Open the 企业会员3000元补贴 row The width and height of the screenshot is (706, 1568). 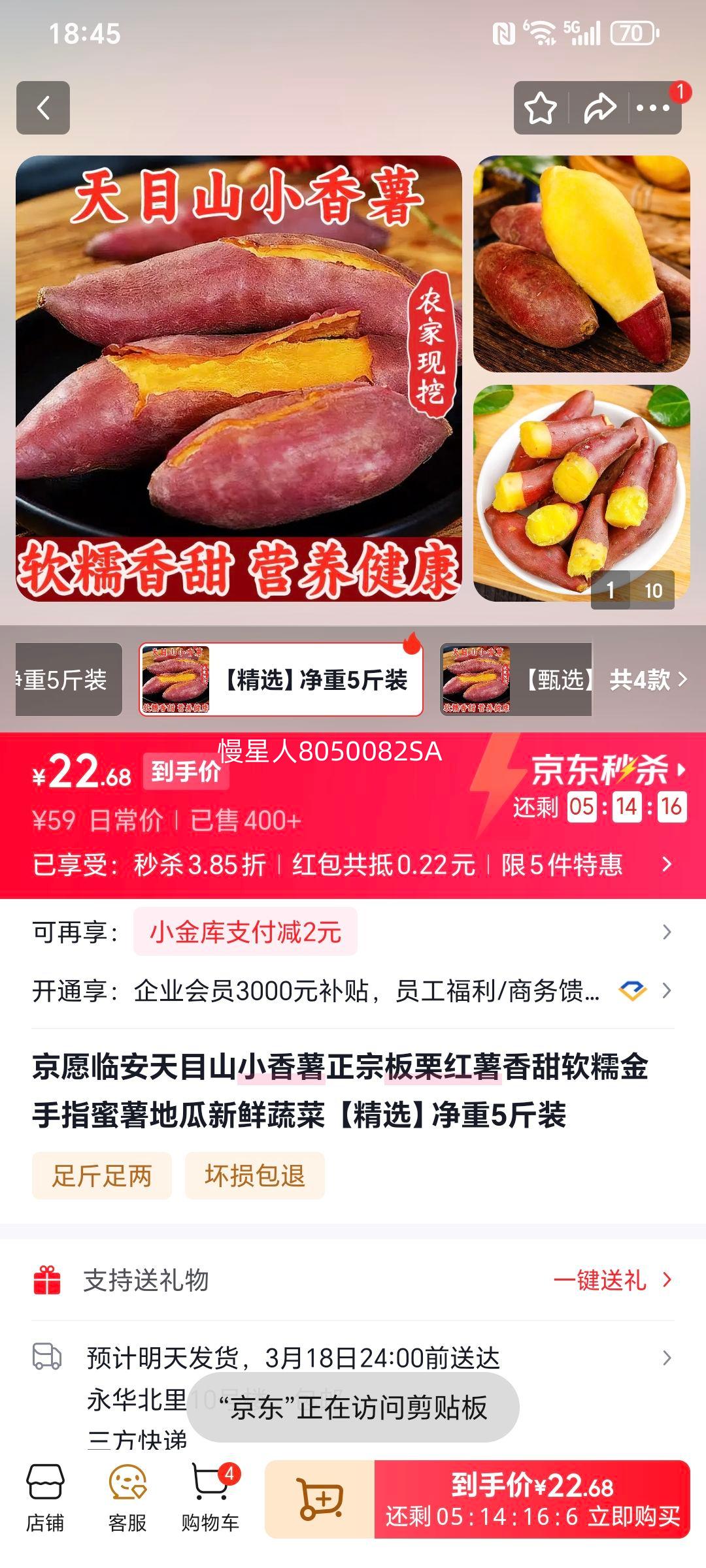[353, 991]
